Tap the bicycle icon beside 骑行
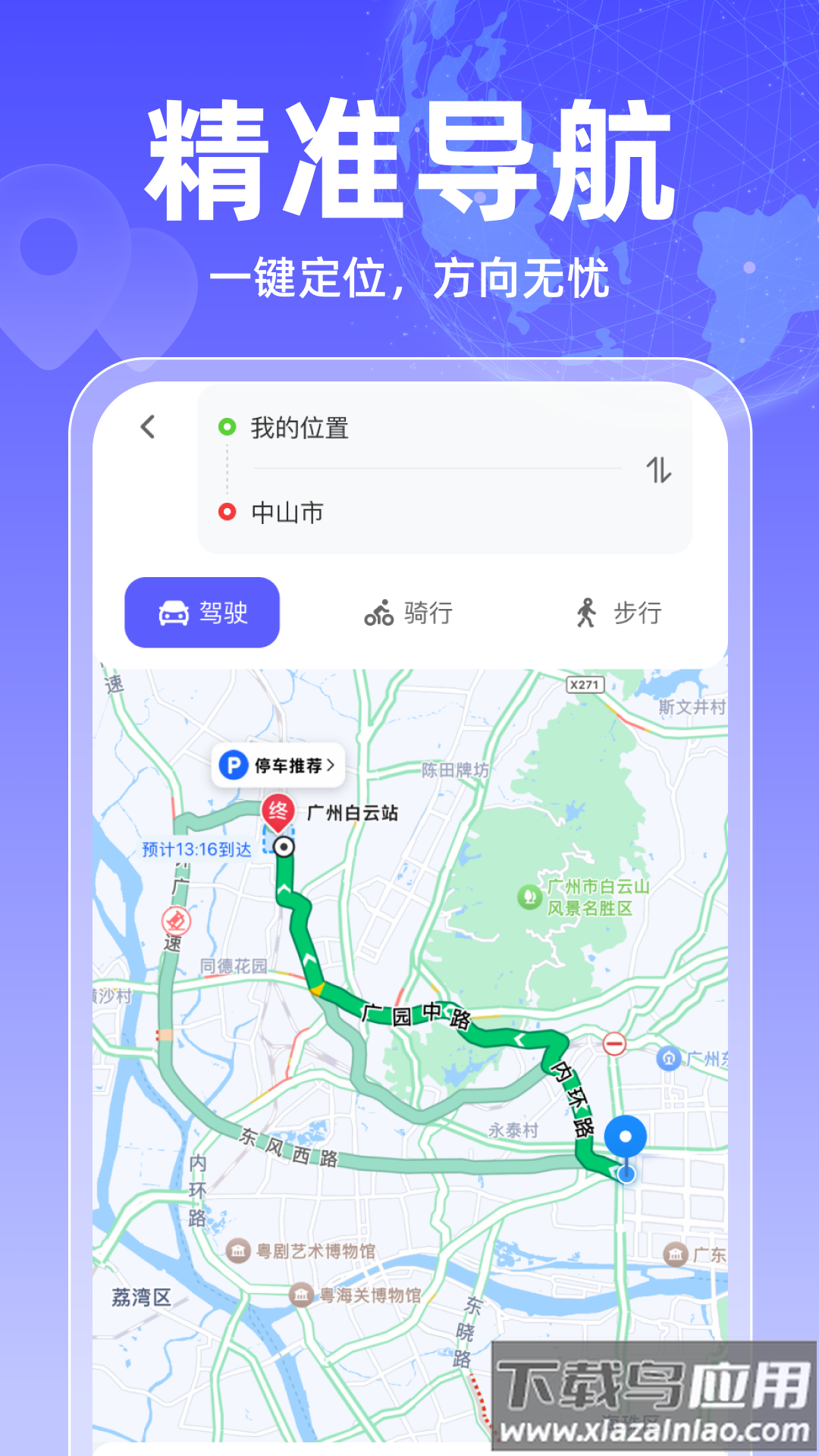Screen dimensions: 819x1456 (x=379, y=614)
